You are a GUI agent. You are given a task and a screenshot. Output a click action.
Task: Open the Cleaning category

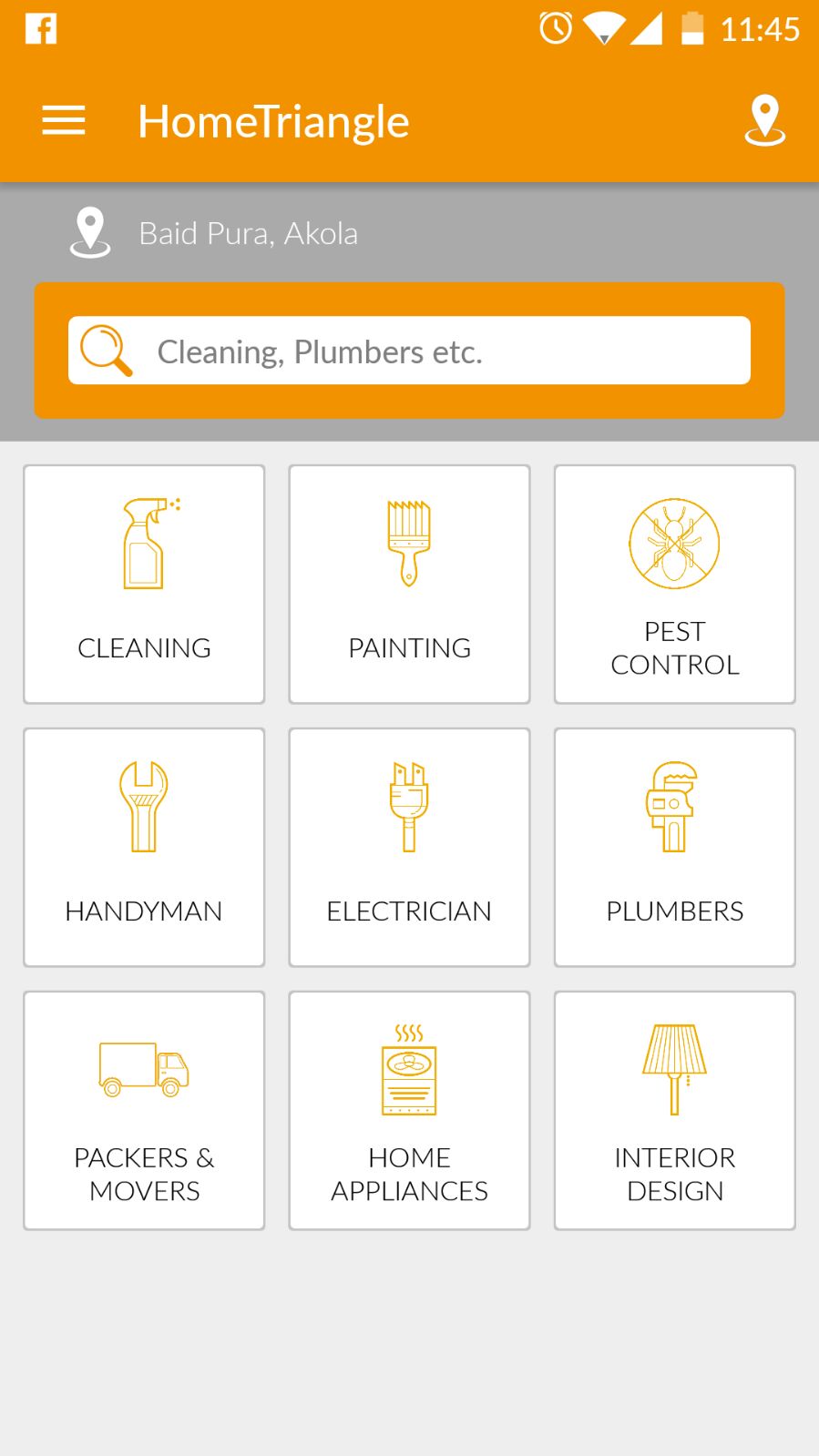coord(144,585)
